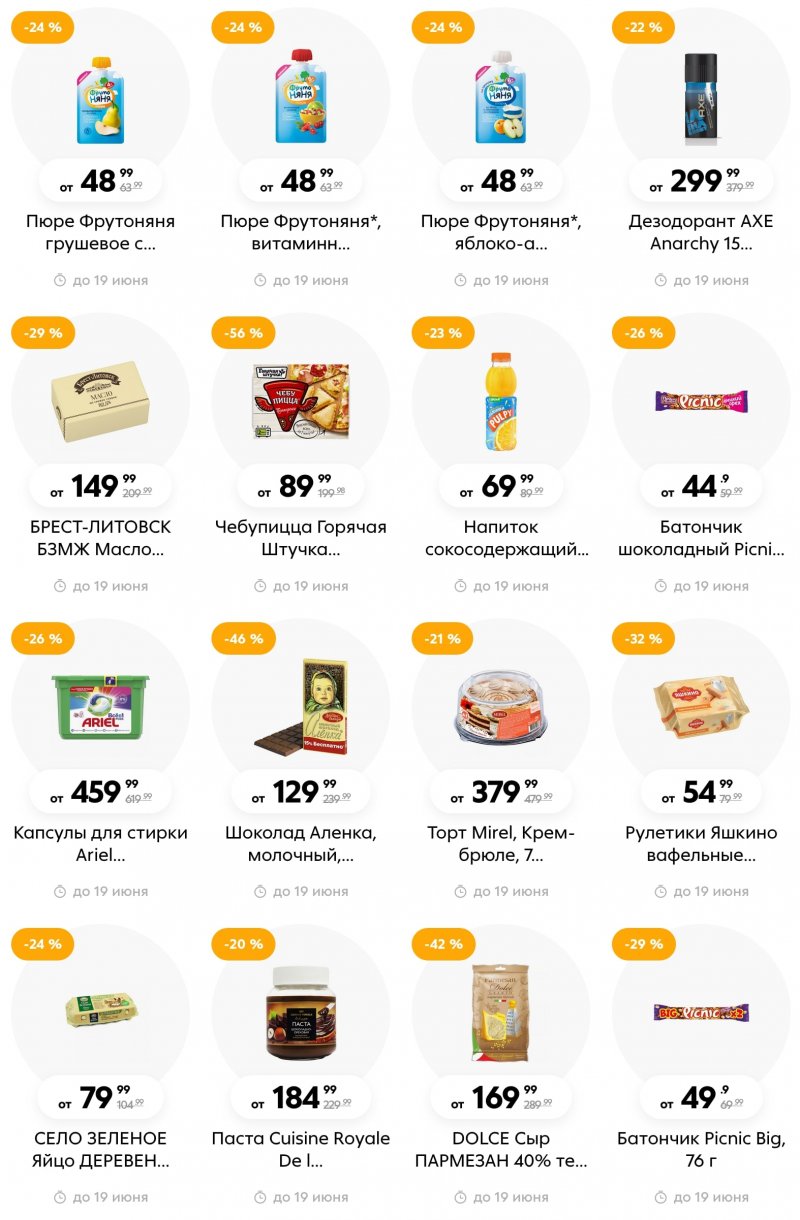Viewport: 800px width, 1220px height.
Task: View the AXE Anarchy deodorant offer
Action: tap(700, 100)
